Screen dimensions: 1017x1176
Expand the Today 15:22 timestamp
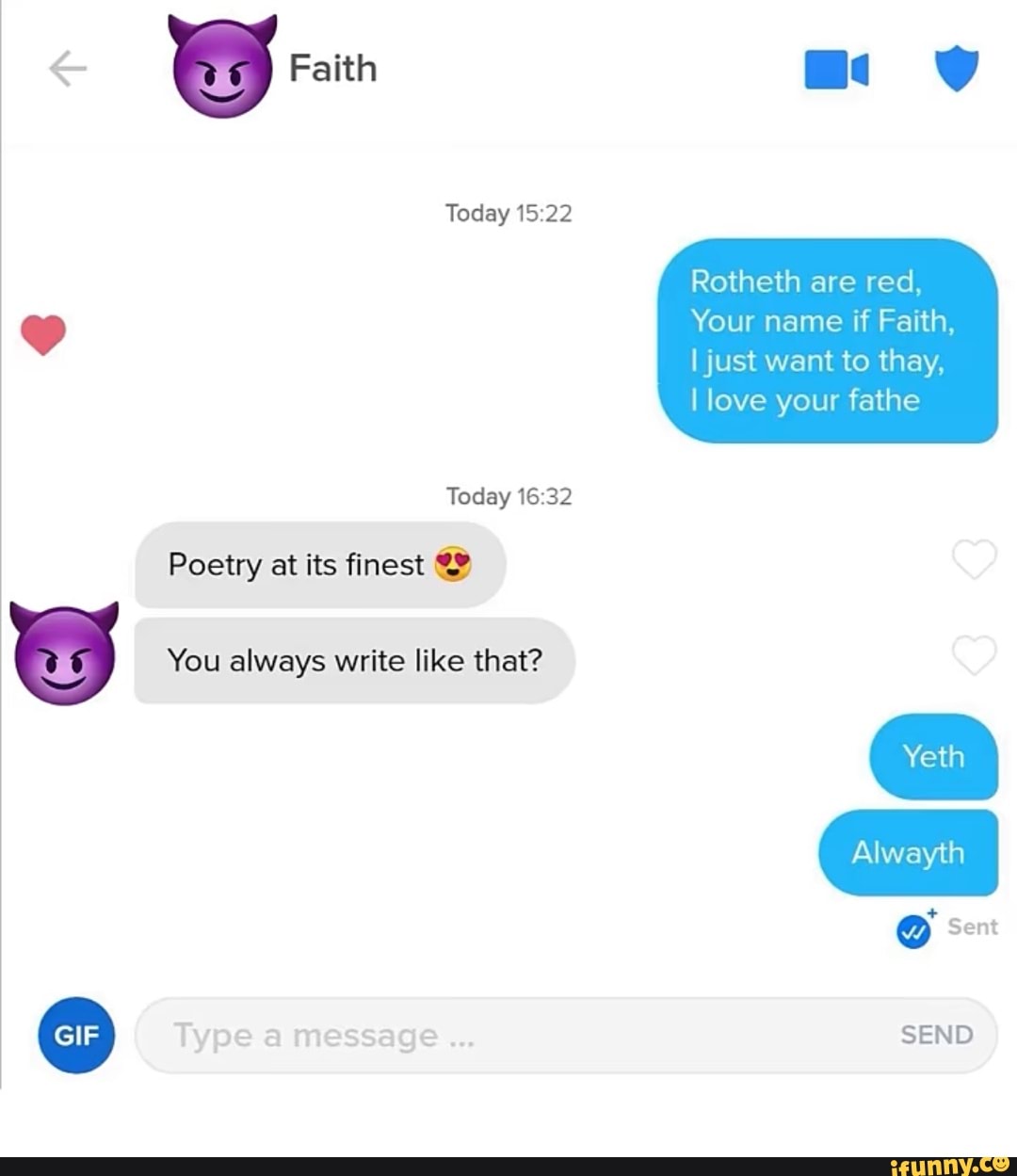click(x=509, y=213)
